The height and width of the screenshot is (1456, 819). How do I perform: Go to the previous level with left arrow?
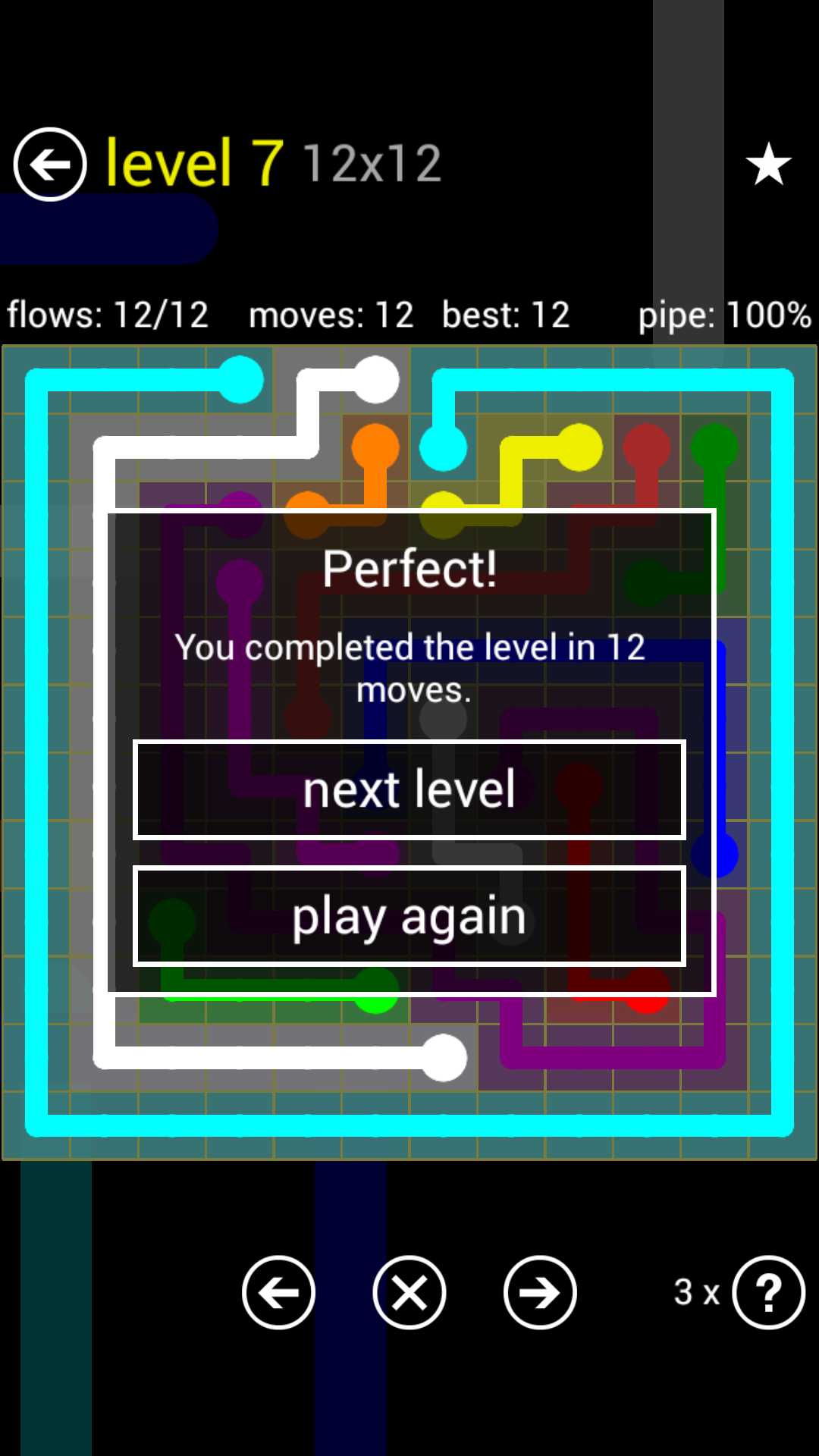coord(278,1292)
